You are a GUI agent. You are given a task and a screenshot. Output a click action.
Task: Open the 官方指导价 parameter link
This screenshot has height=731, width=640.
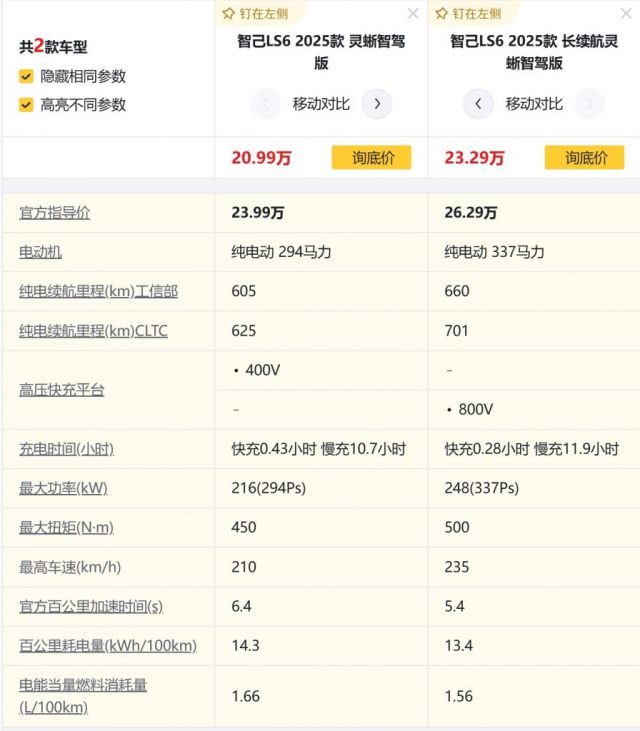tap(55, 213)
